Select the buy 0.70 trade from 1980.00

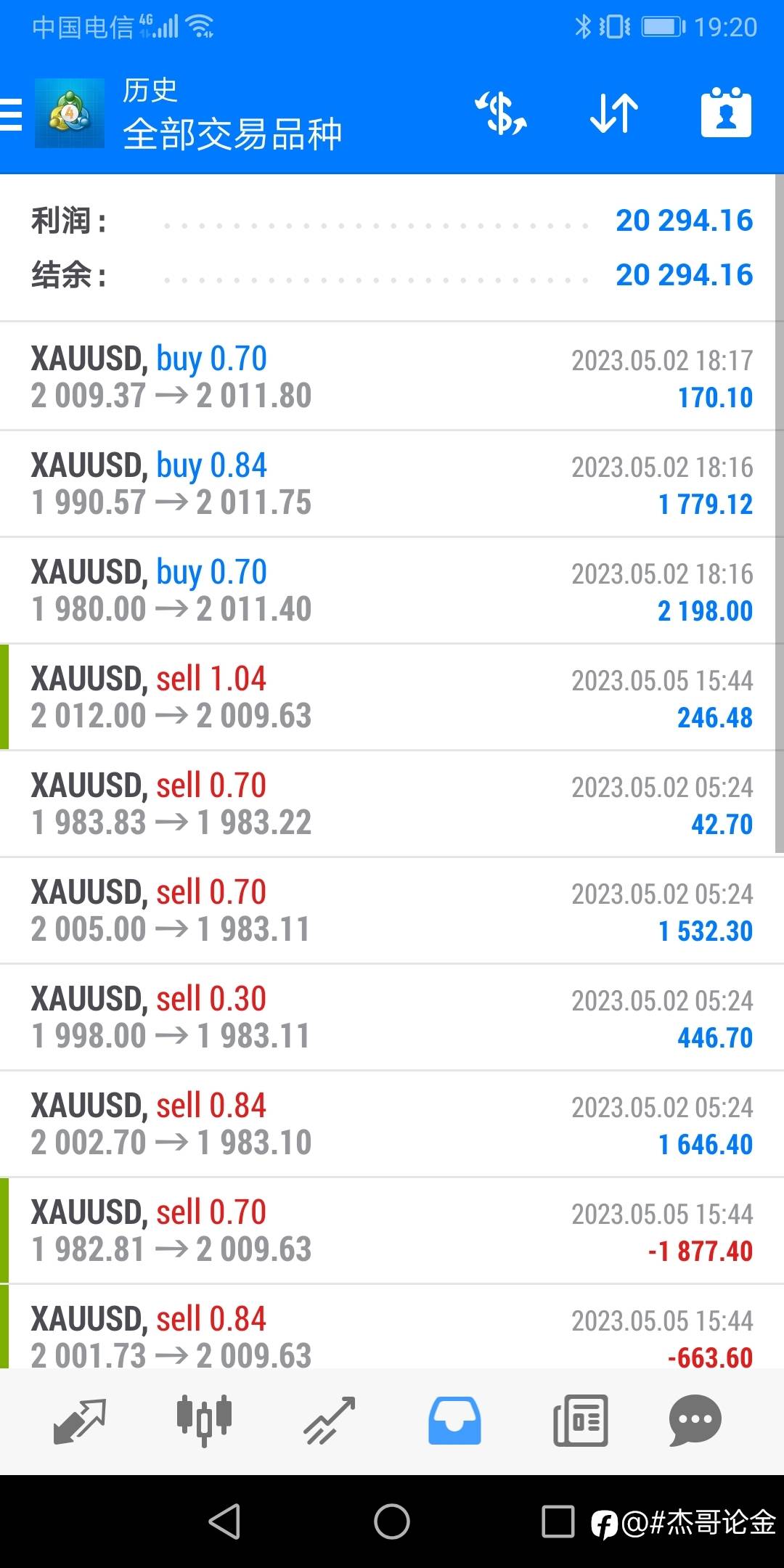tap(392, 591)
